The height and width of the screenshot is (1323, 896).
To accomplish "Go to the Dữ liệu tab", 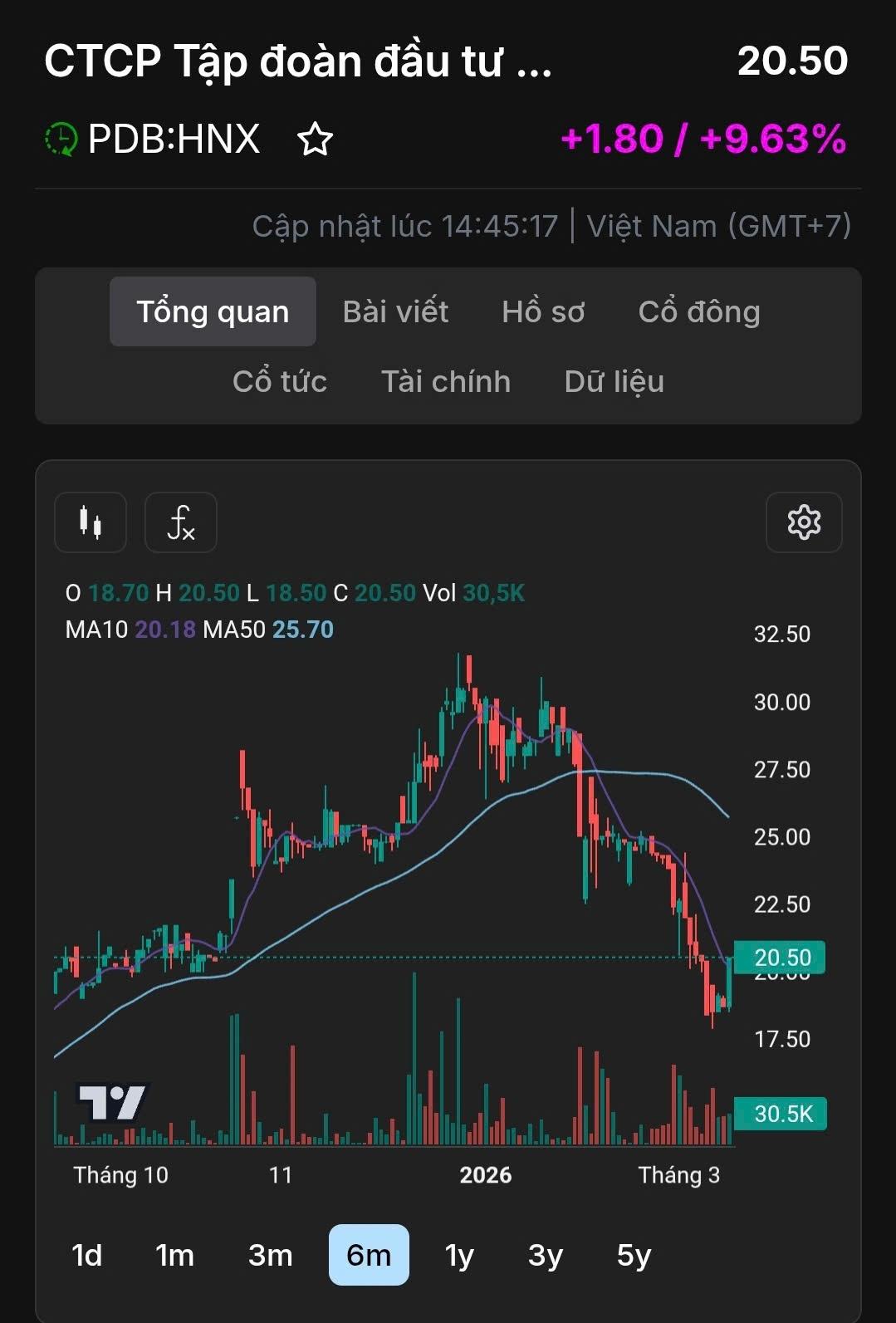I will click(614, 381).
